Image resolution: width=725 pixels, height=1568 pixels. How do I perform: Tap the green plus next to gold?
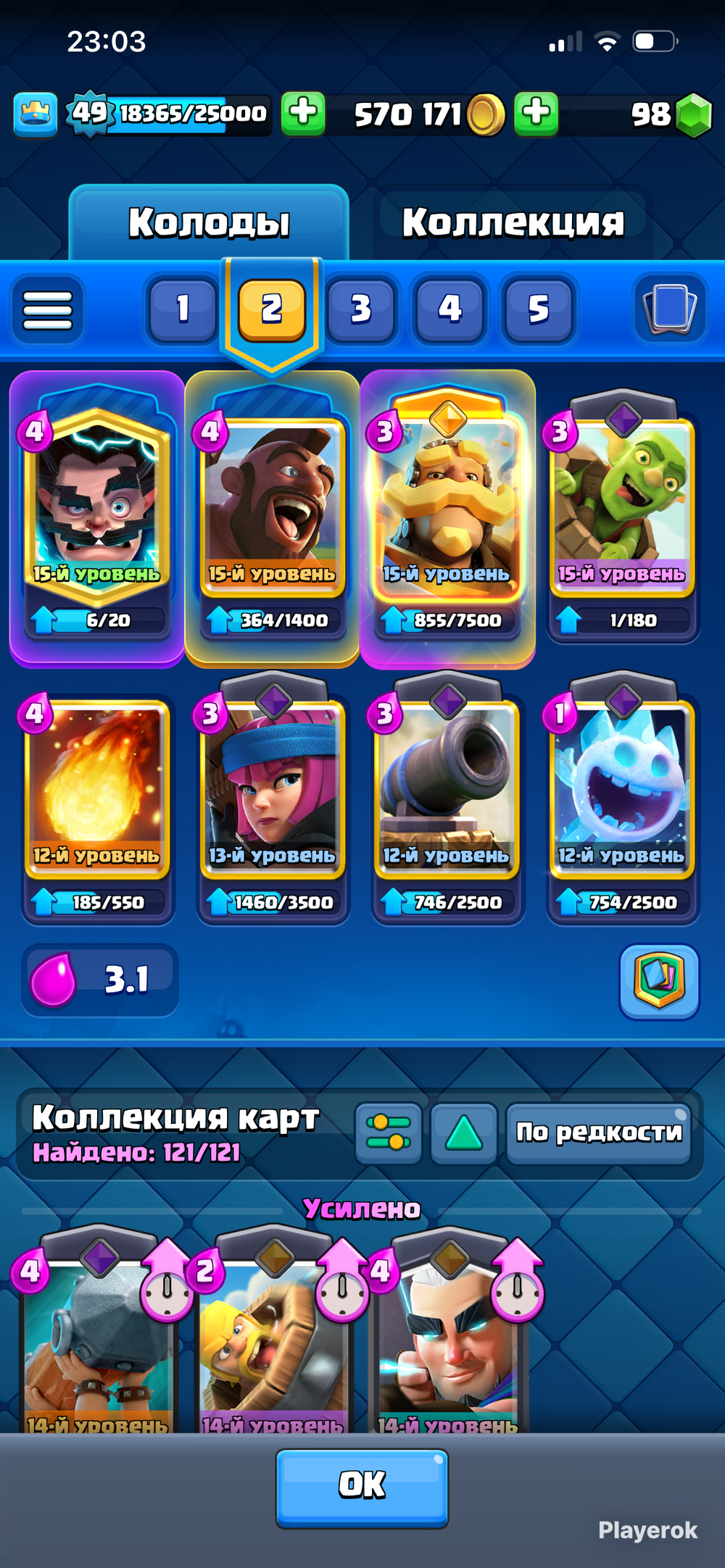coord(536,114)
